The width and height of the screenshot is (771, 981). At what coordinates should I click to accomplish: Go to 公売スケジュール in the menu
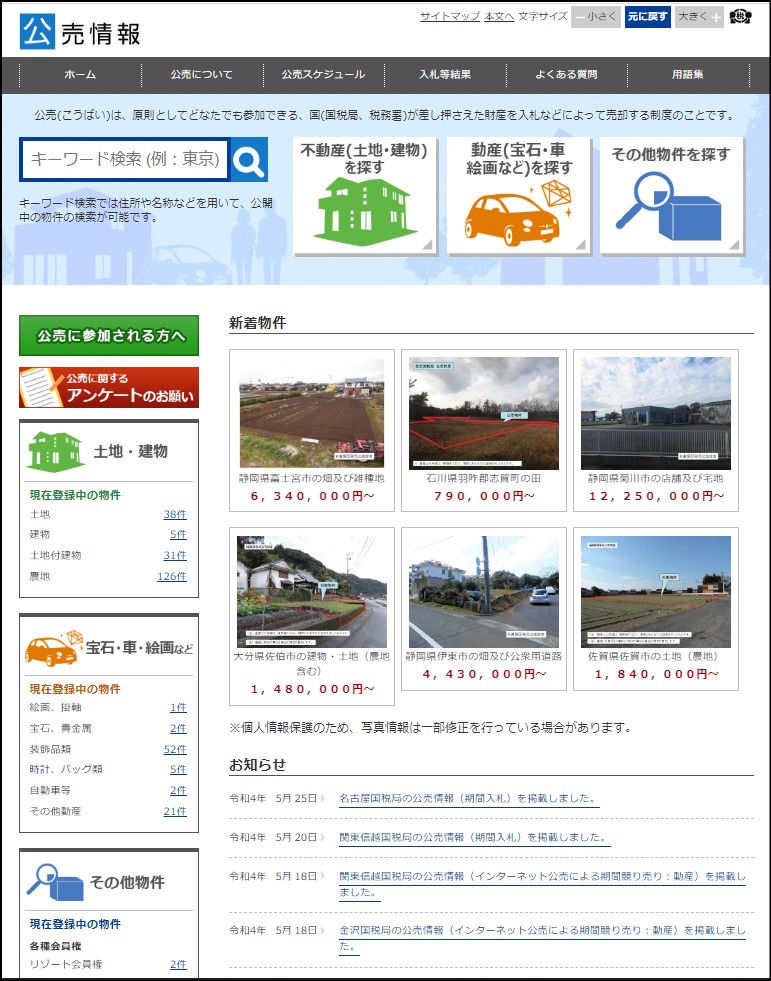tap(323, 74)
